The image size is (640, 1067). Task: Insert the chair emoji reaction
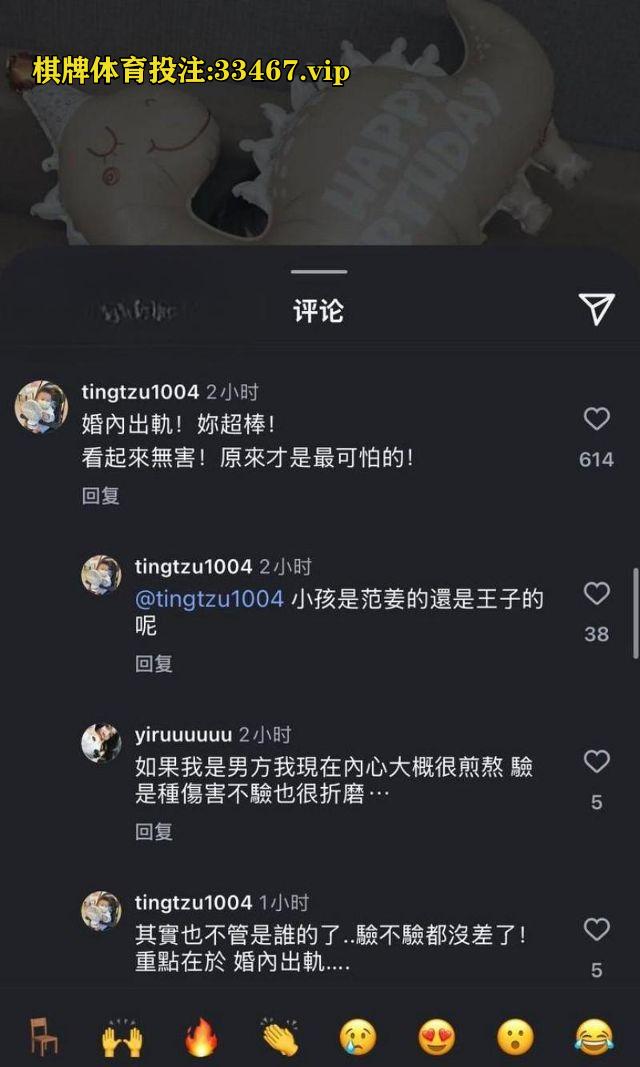(41, 1038)
